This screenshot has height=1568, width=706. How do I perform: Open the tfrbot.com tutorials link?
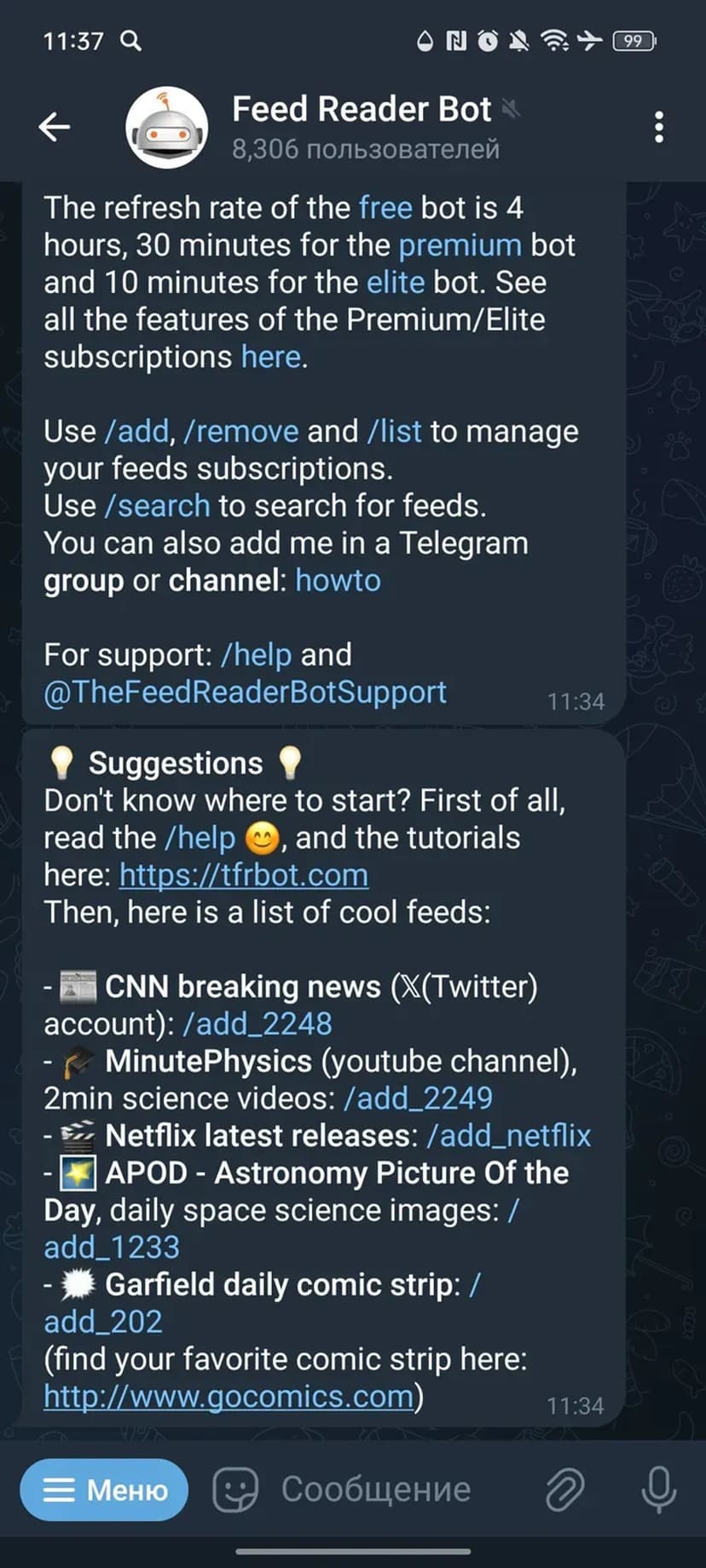tap(244, 875)
